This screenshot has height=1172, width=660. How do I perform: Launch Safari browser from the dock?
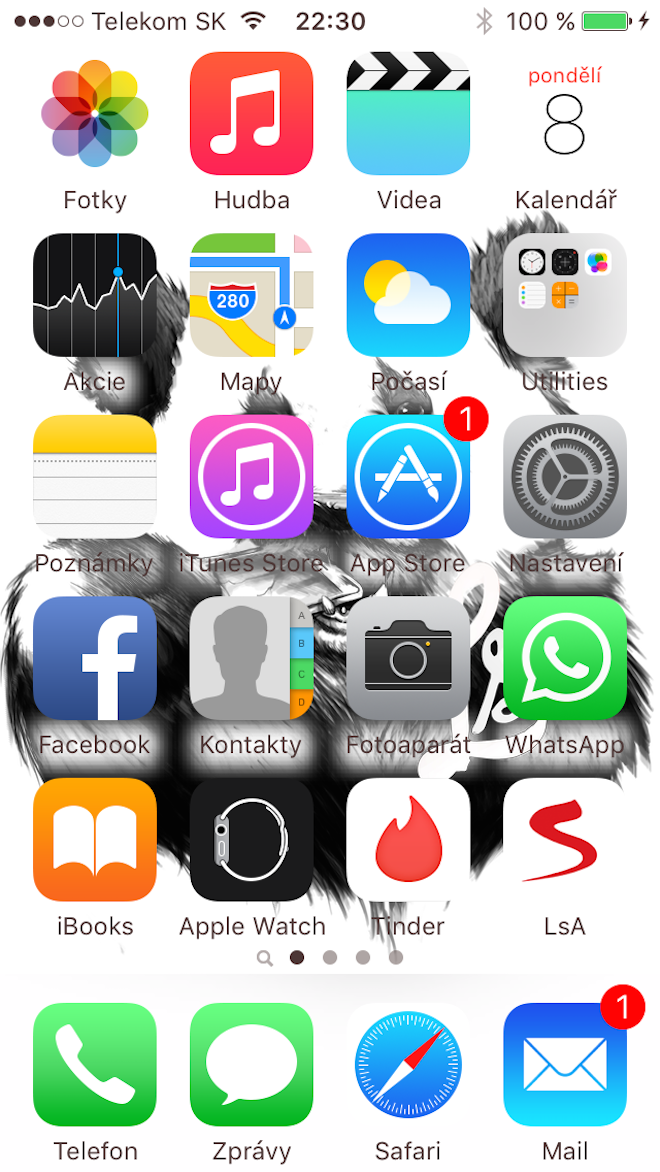[408, 1064]
